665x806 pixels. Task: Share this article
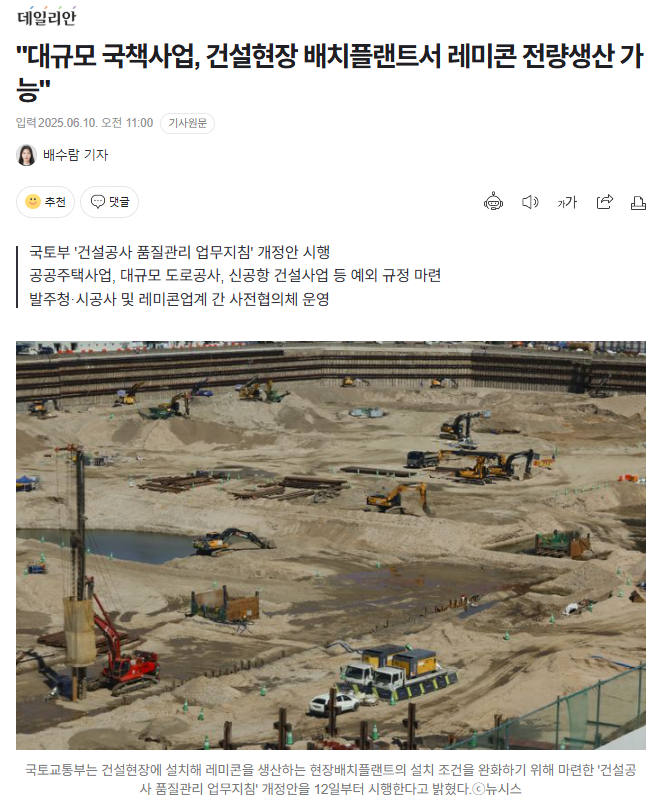click(x=604, y=202)
